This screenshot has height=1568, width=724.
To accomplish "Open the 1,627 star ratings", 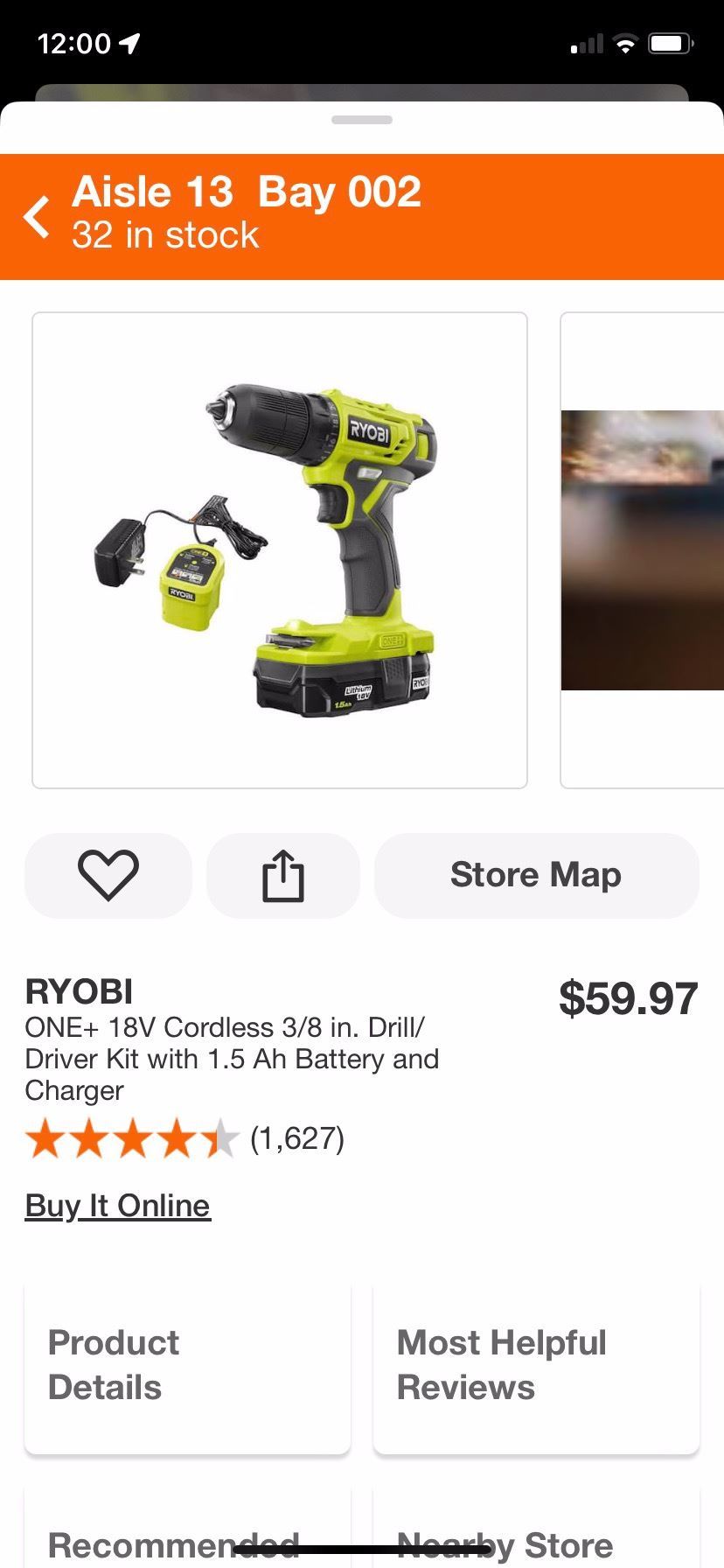I will (185, 1138).
